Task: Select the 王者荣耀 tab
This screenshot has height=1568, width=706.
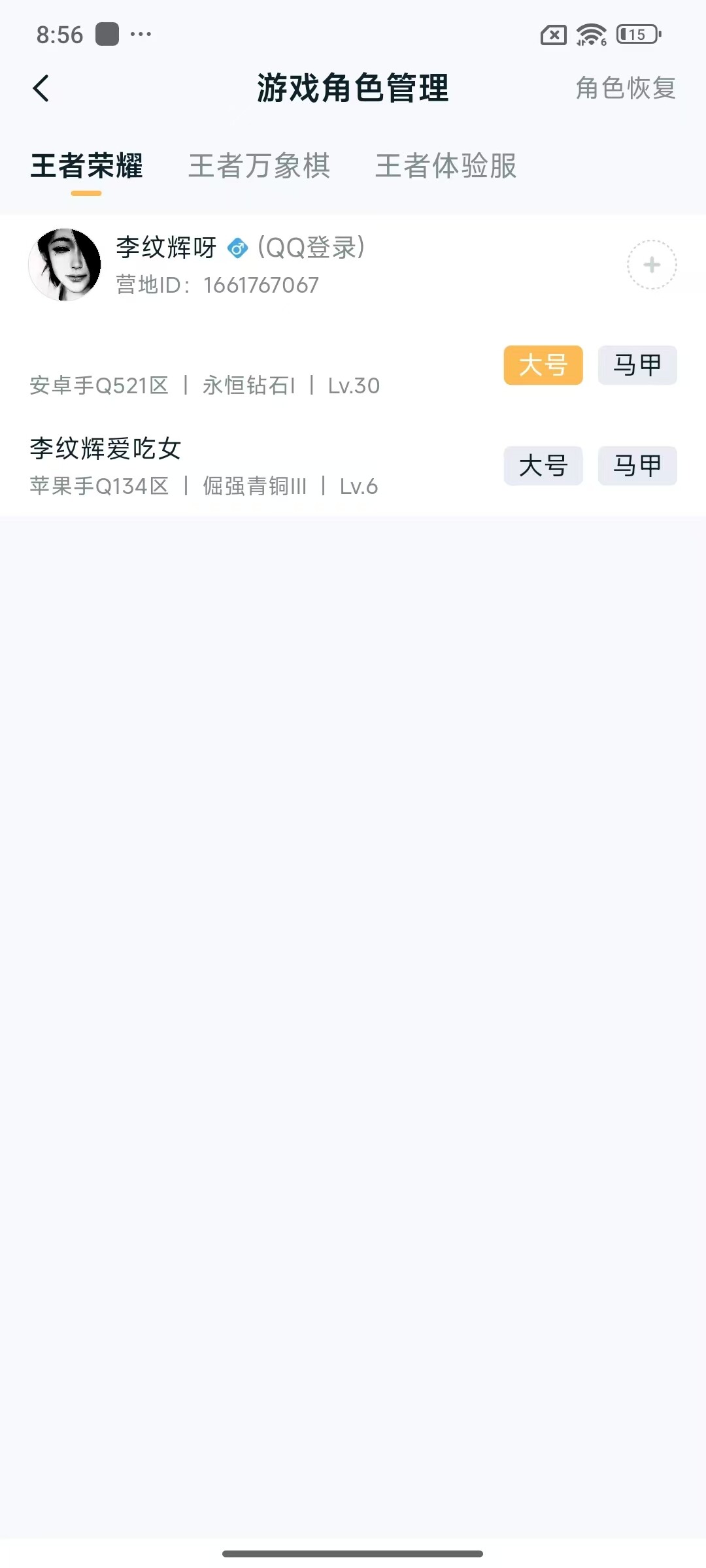Action: point(86,167)
